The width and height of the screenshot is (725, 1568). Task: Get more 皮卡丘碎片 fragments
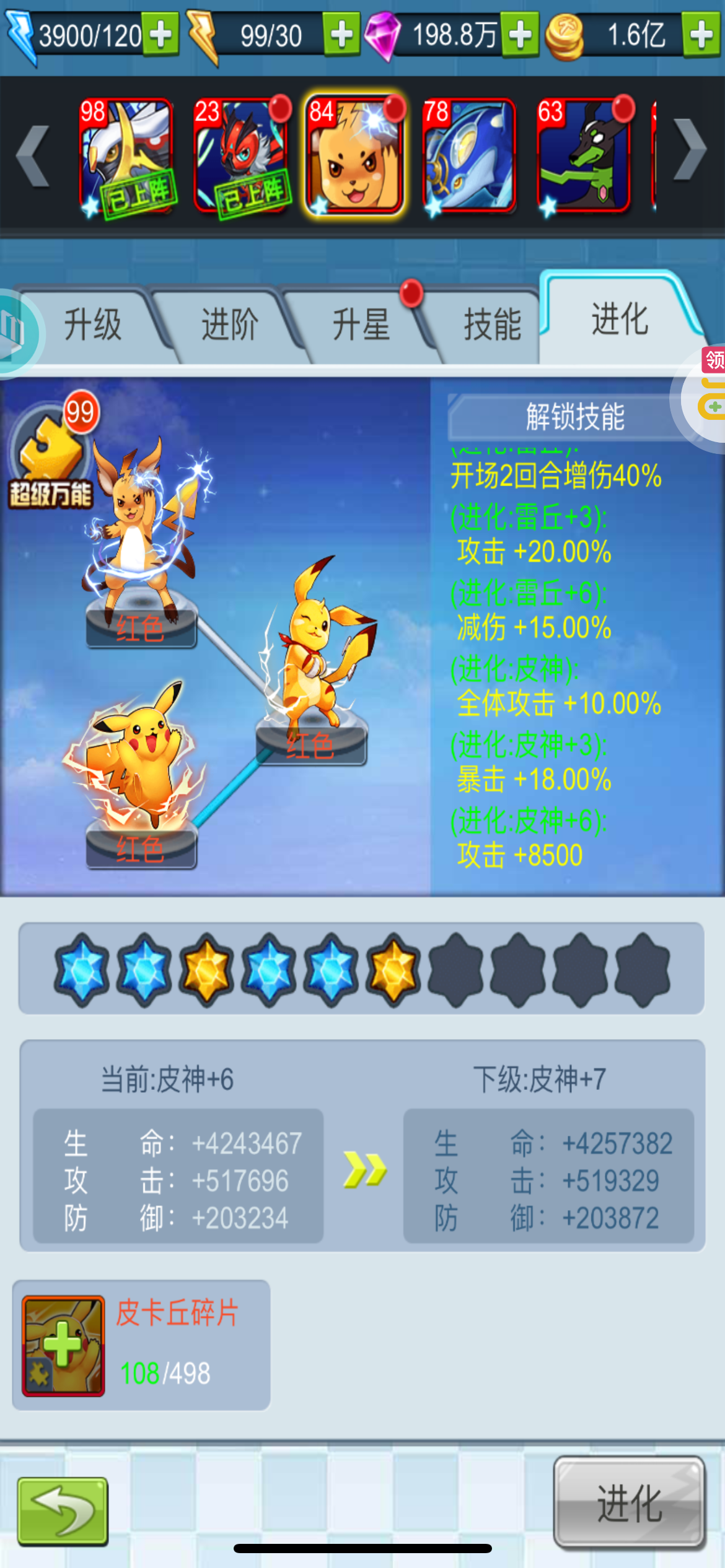click(63, 1345)
